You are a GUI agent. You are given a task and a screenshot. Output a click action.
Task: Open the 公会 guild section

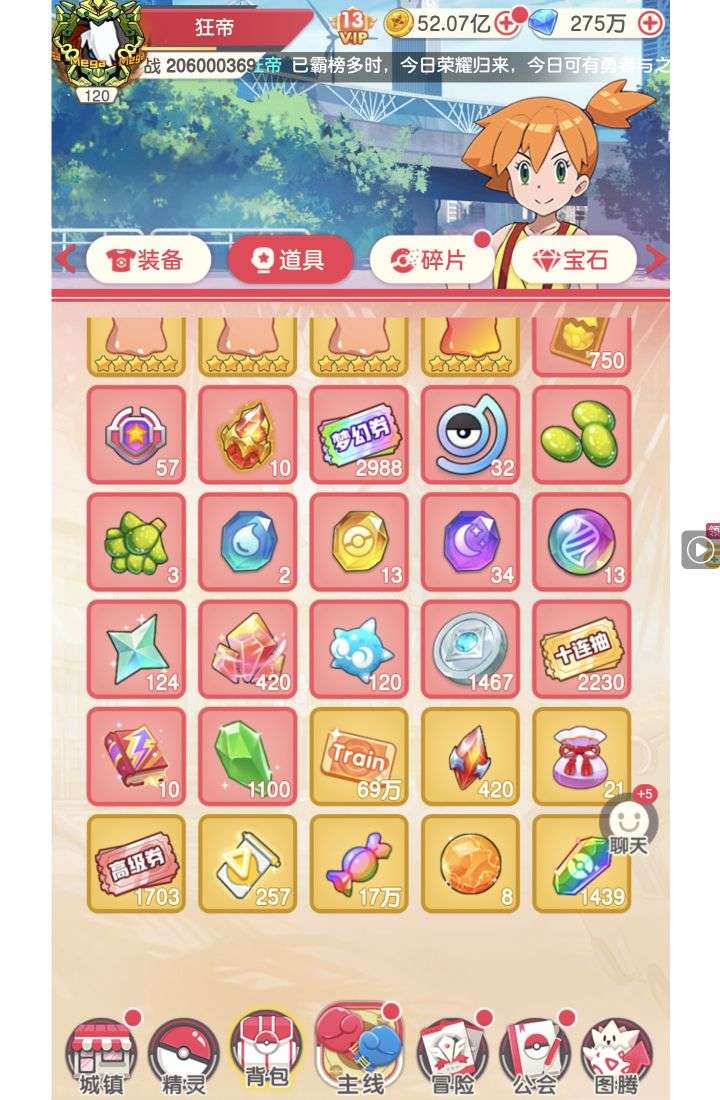(534, 1055)
